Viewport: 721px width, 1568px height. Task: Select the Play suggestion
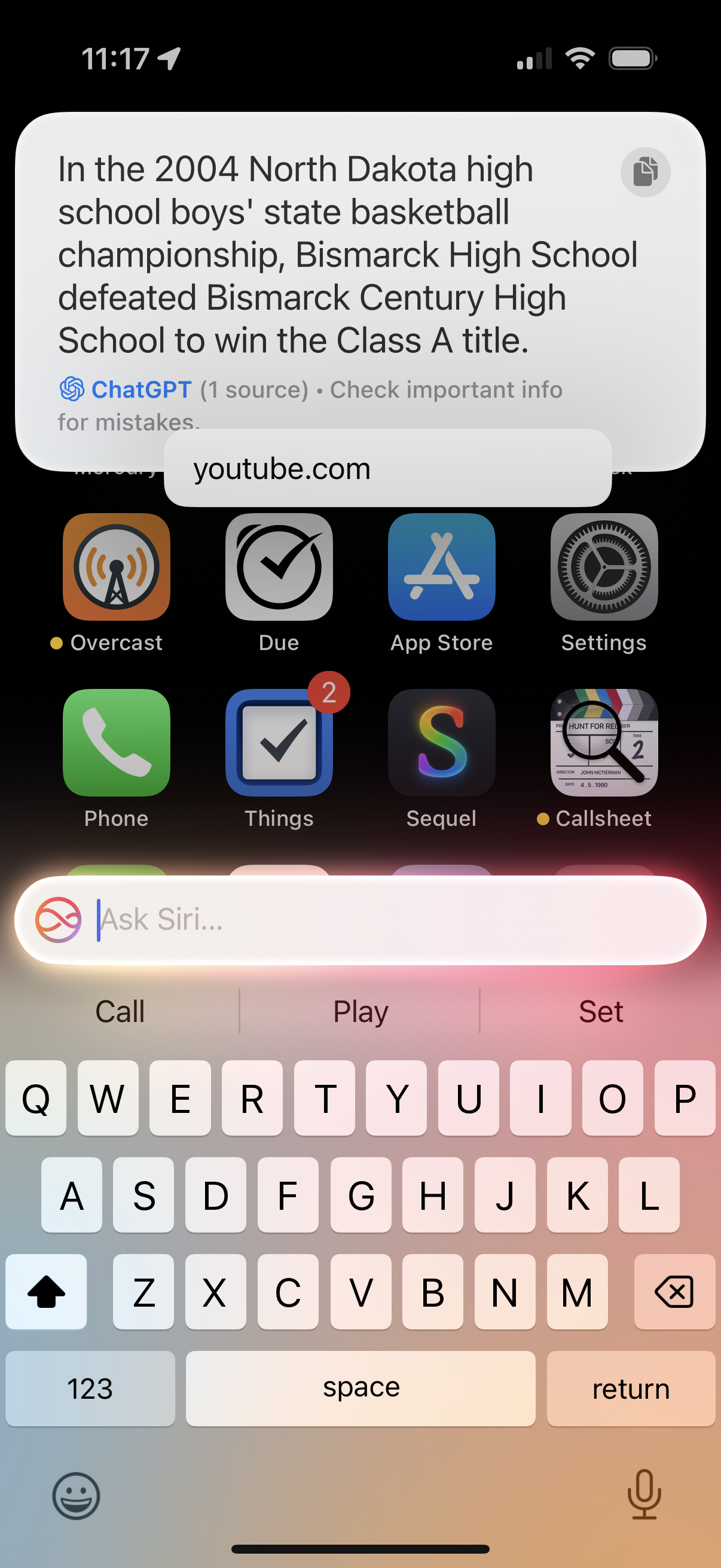pyautogui.click(x=360, y=1012)
